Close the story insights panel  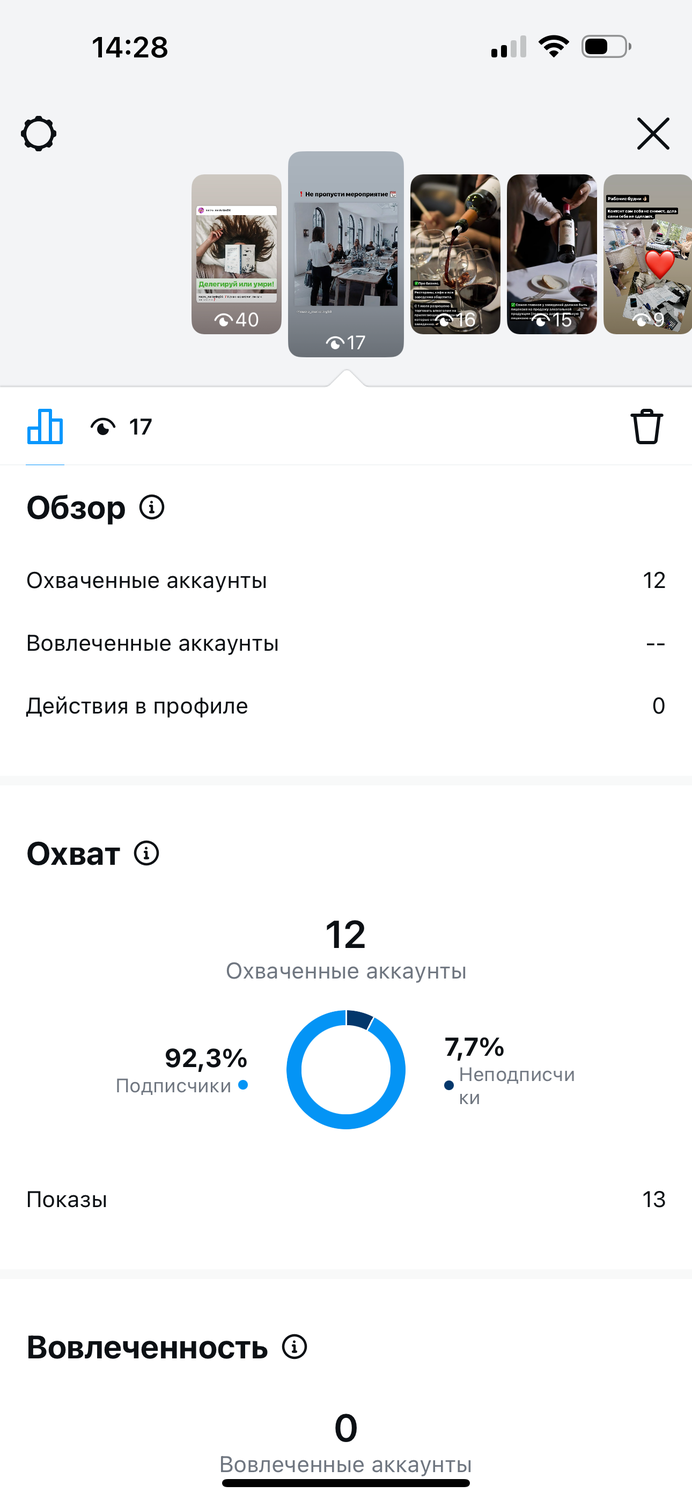pos(653,133)
